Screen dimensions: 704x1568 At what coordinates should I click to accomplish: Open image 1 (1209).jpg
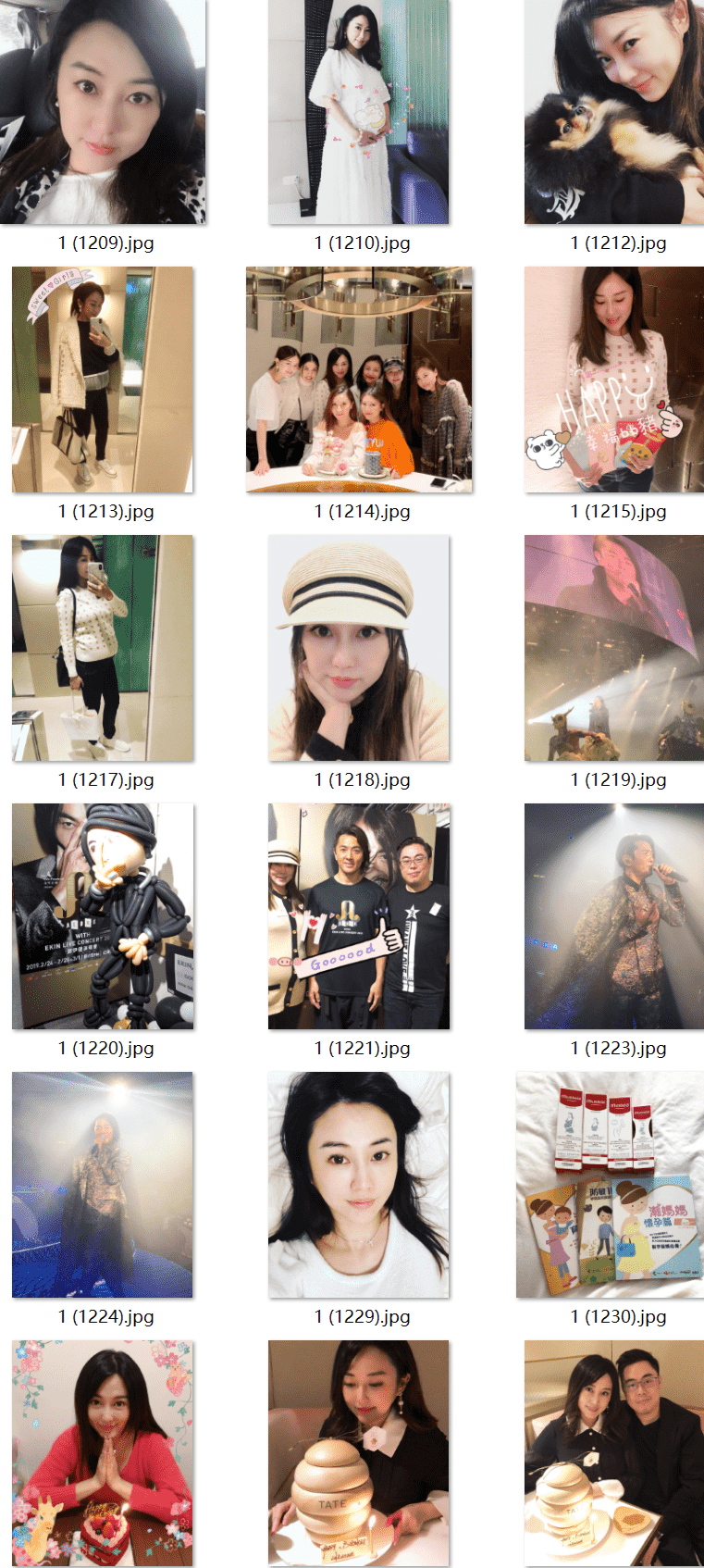pos(103,111)
